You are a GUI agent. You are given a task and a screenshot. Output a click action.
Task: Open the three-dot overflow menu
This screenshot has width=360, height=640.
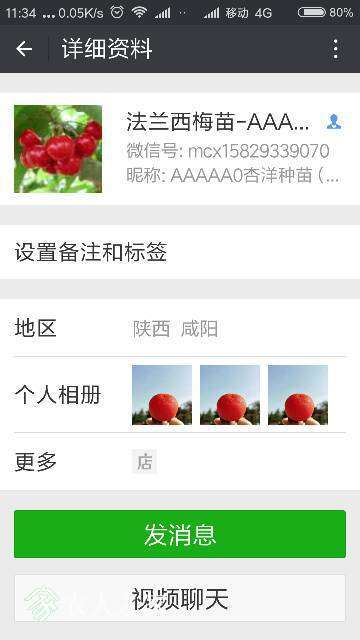[x=336, y=49]
